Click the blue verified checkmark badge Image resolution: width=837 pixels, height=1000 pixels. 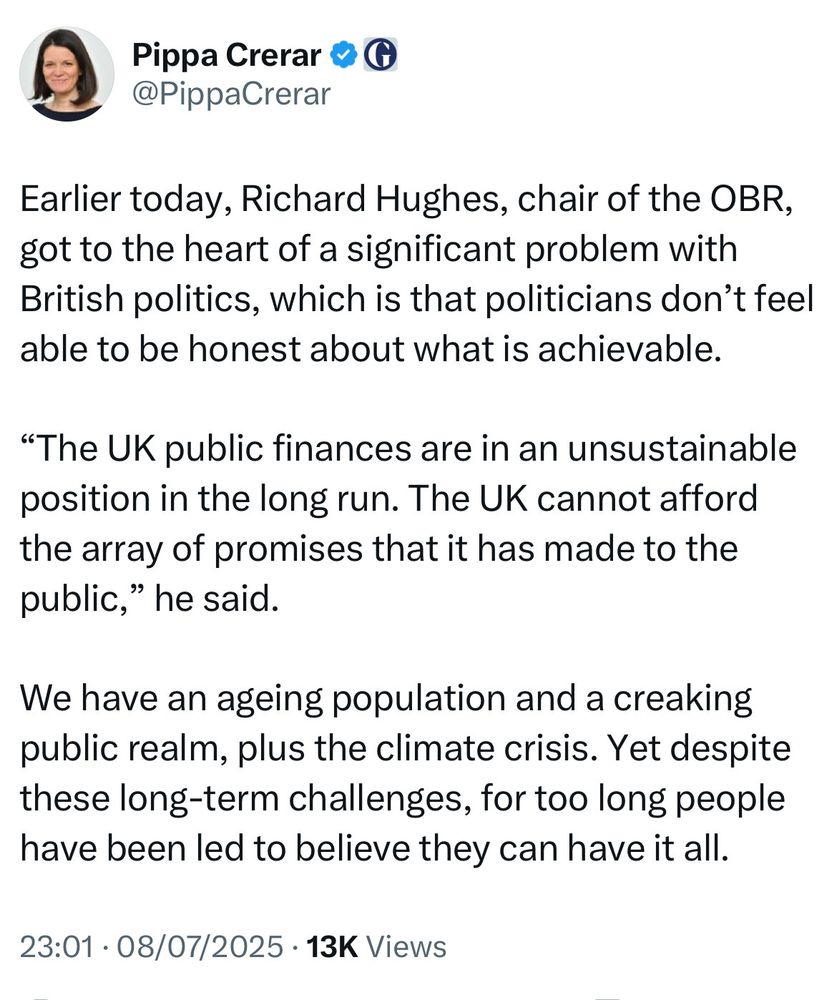pyautogui.click(x=343, y=55)
